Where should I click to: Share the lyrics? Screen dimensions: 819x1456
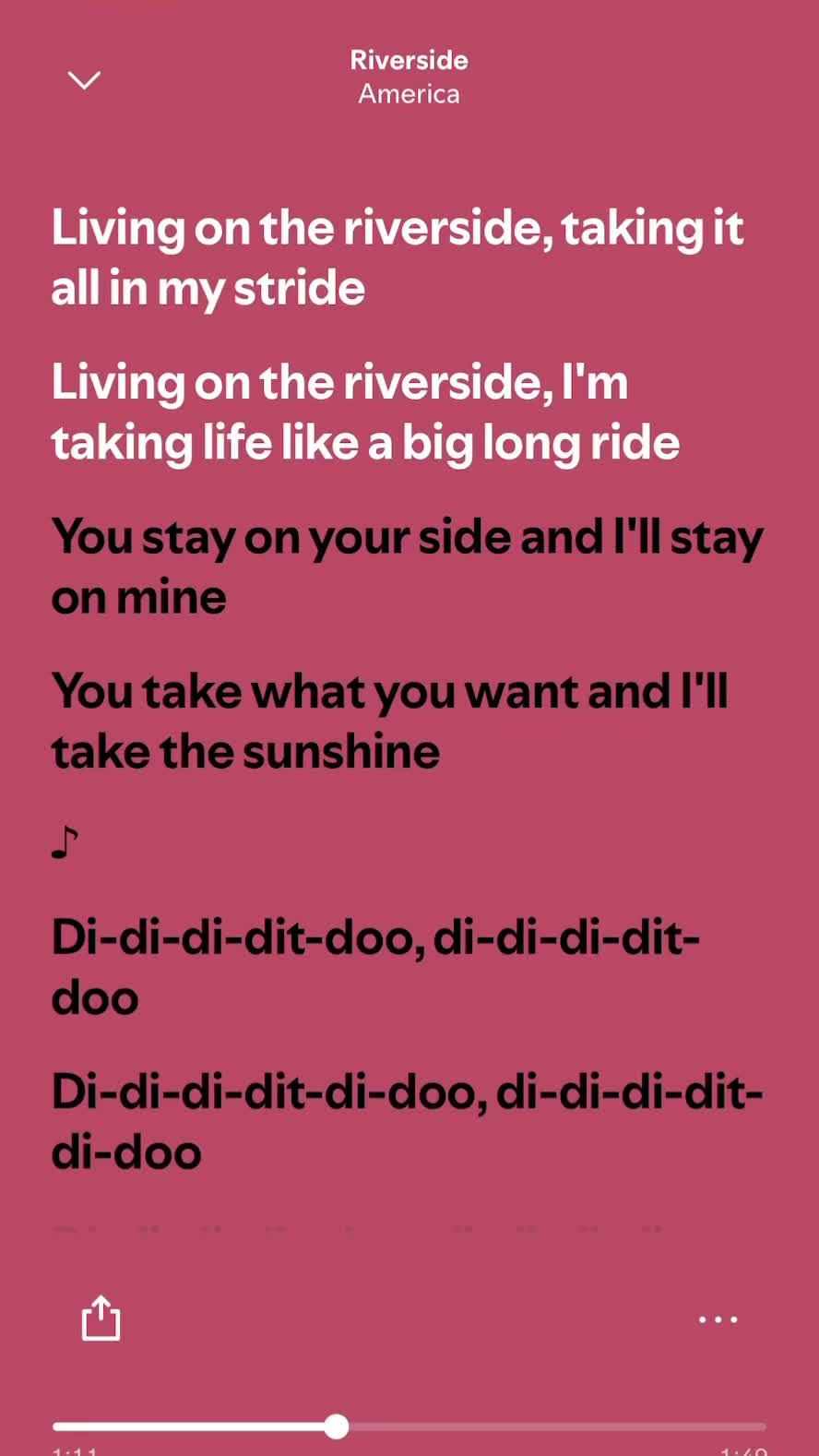101,1318
